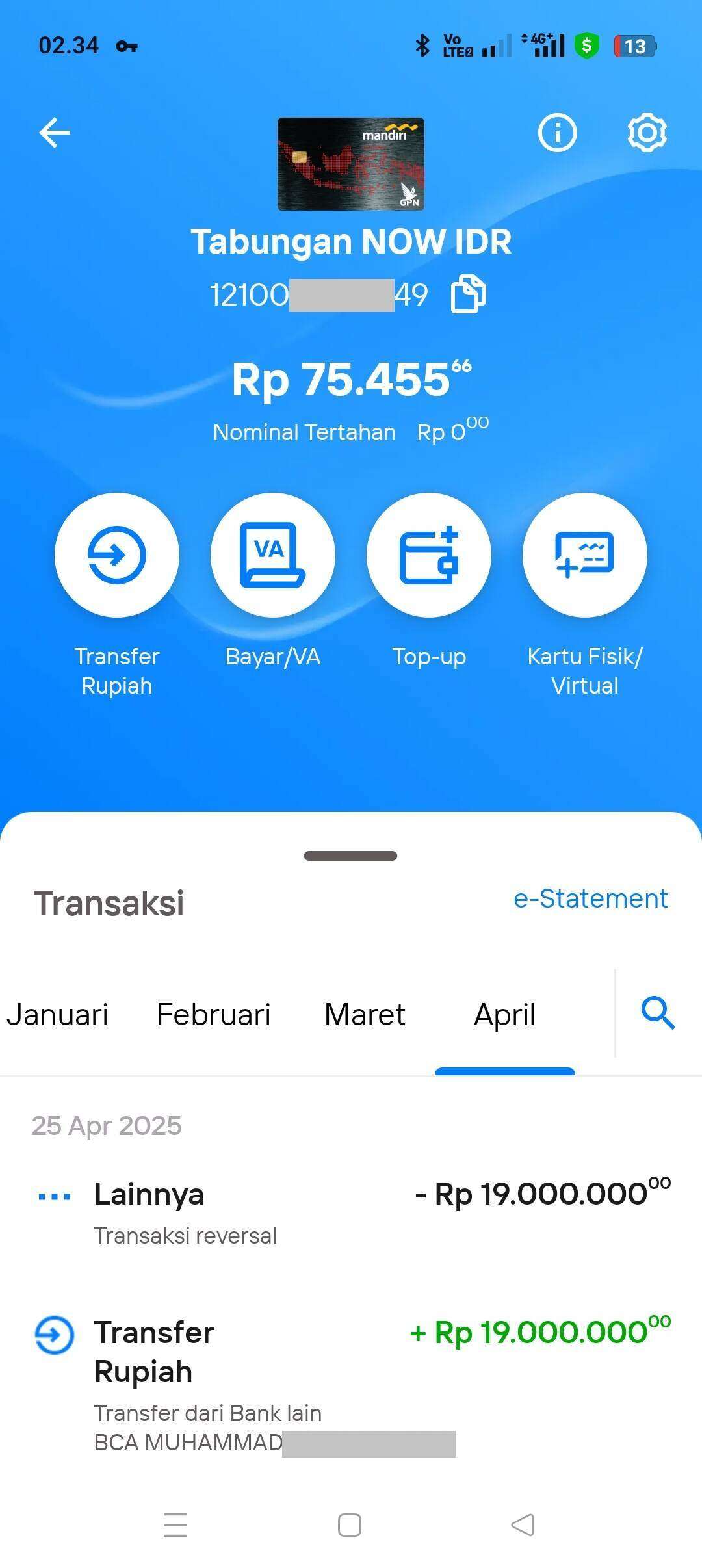Open account settings gear
702x1568 pixels.
point(647,133)
